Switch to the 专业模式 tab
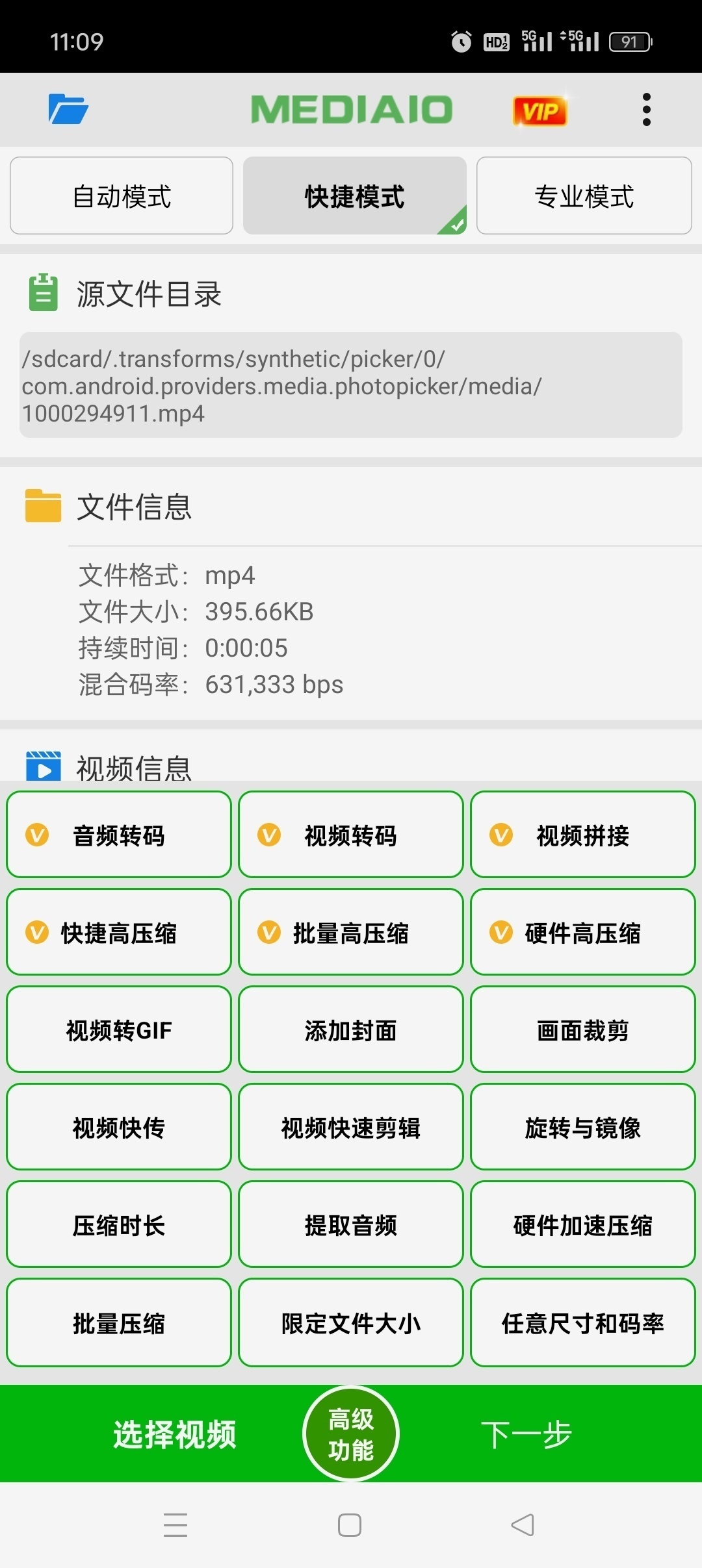 (582, 196)
